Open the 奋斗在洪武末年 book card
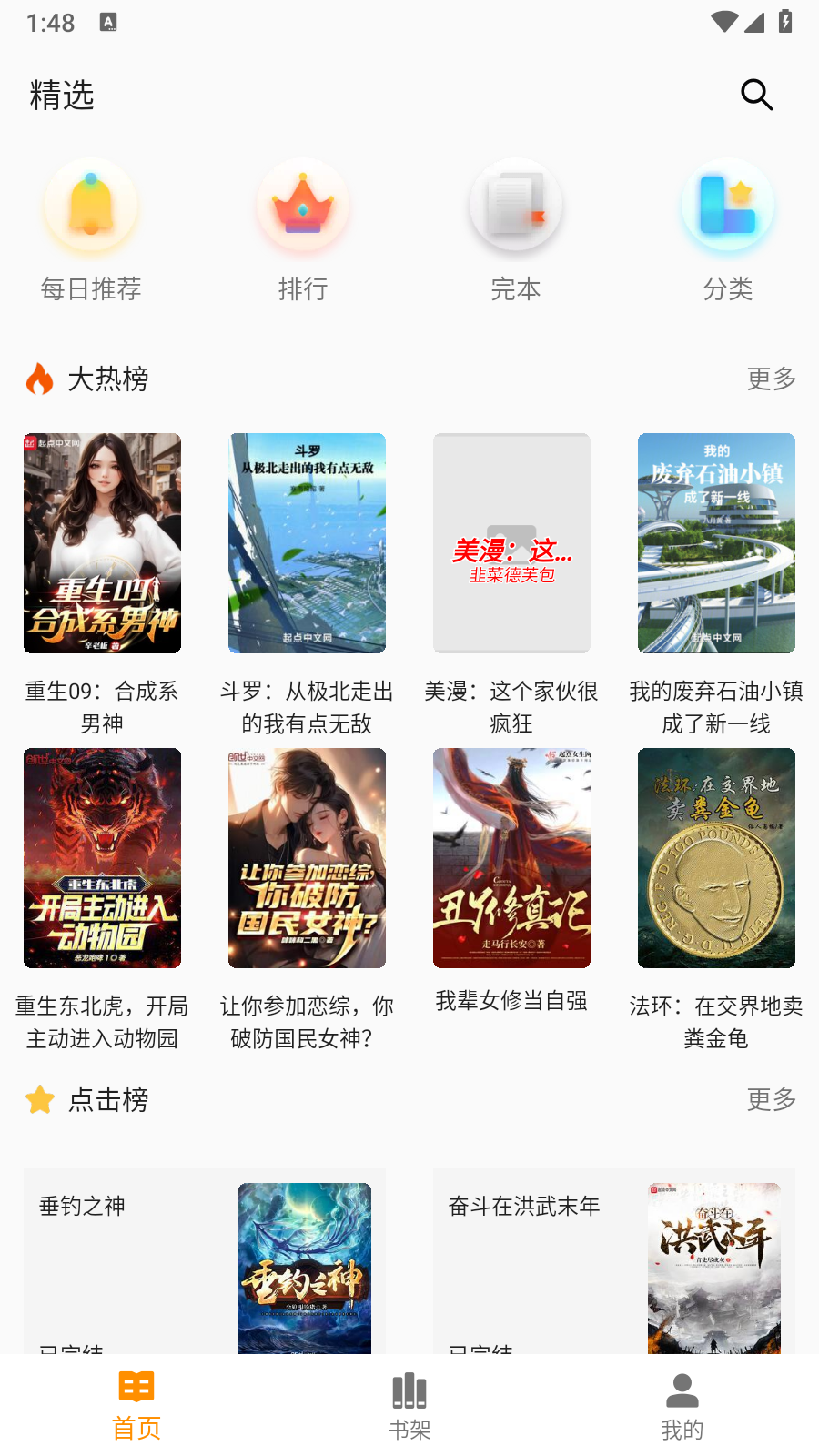 pos(614,1260)
